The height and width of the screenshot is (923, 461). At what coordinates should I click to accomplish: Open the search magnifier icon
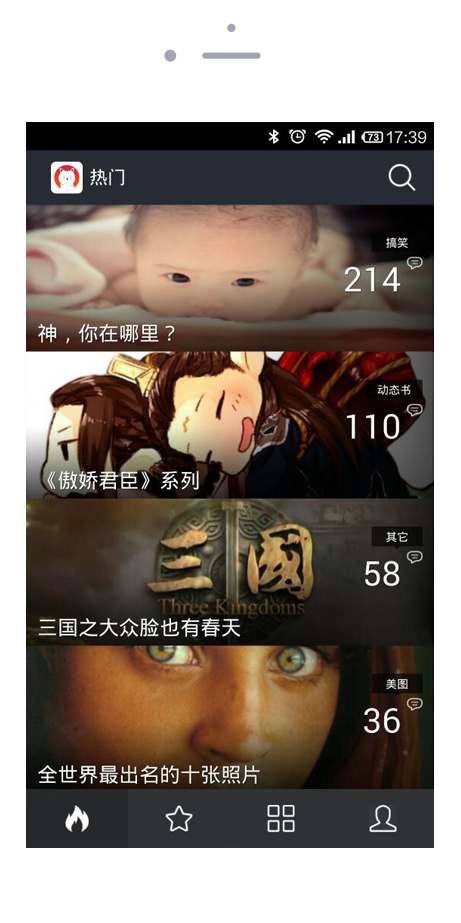[402, 177]
